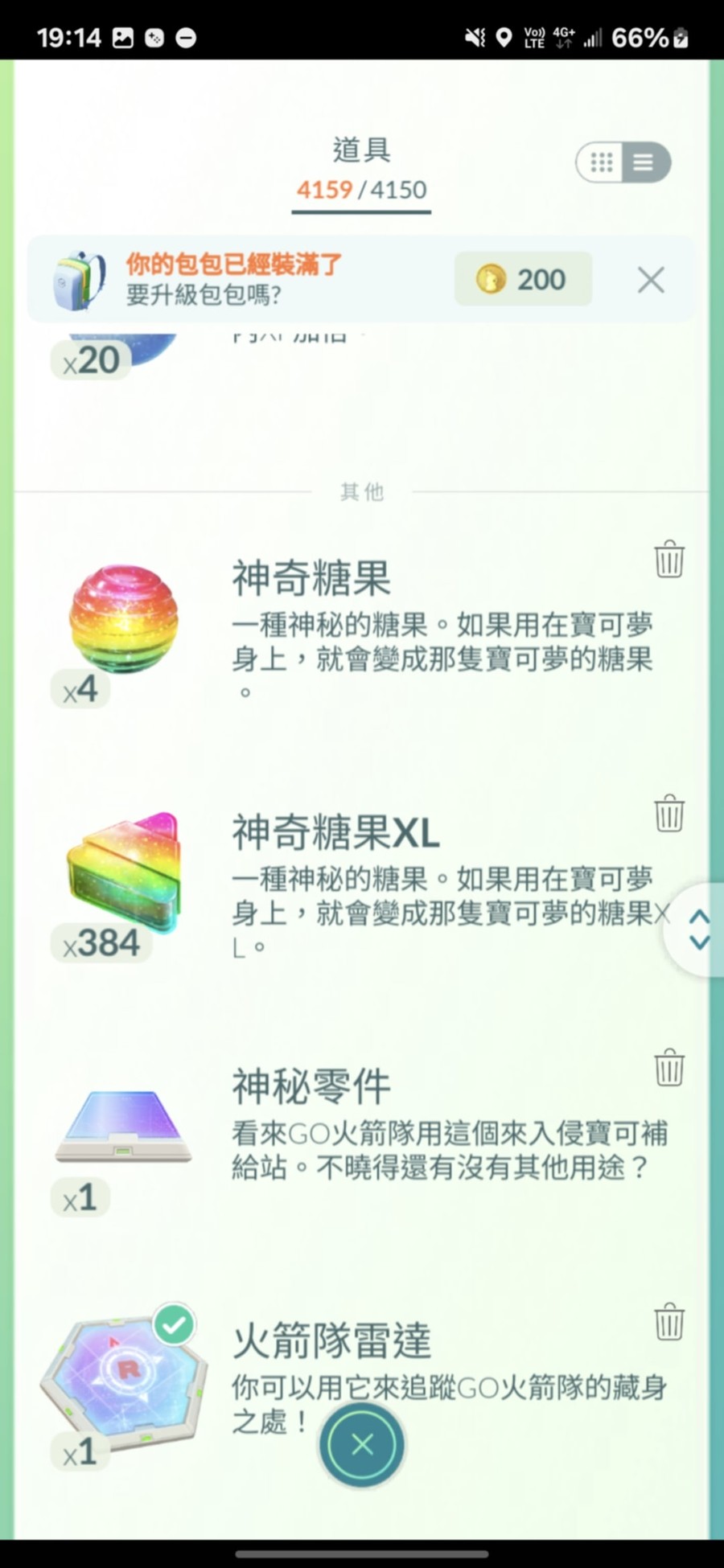
Task: Discard 神奇糖果XL using trash icon
Action: [669, 813]
